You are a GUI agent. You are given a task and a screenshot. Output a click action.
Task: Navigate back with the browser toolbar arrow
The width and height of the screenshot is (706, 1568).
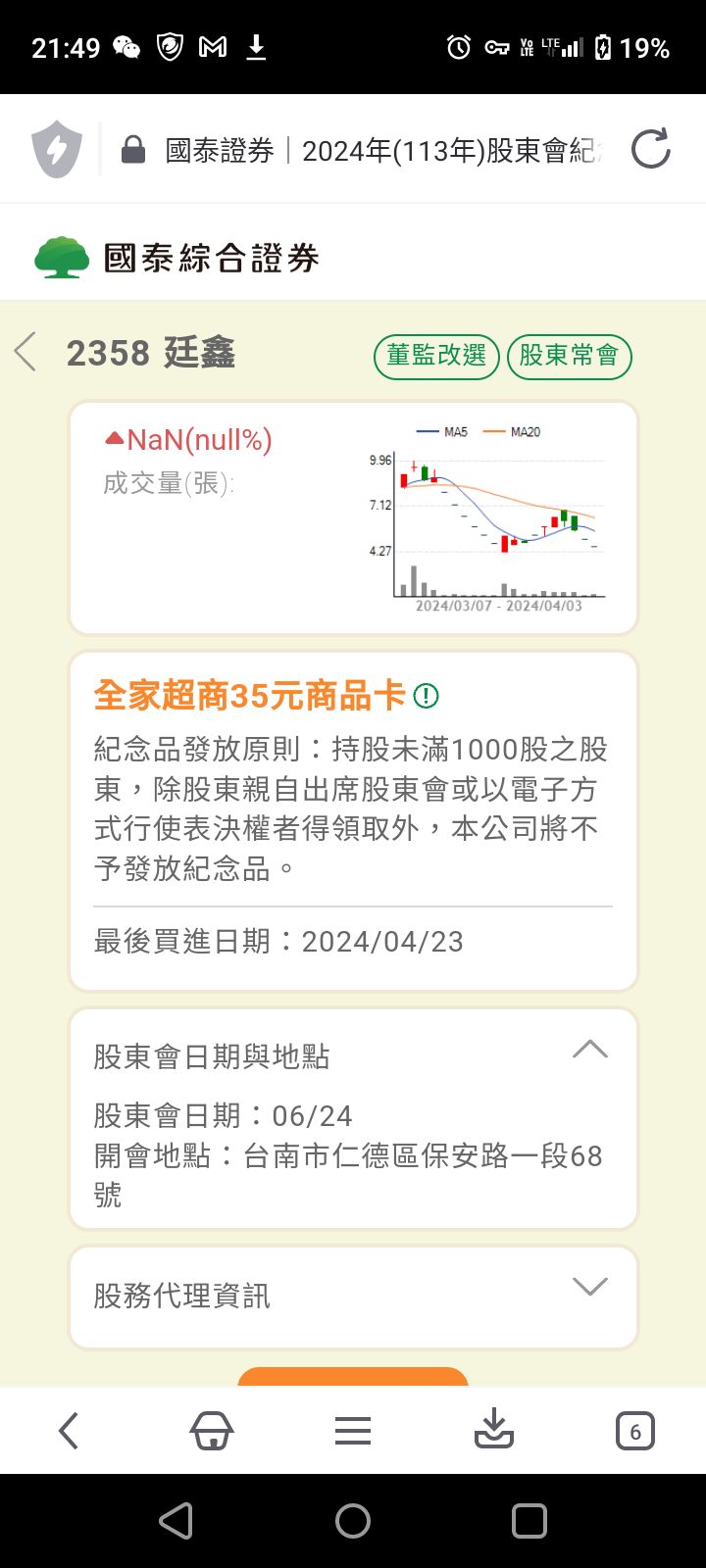coord(68,1431)
